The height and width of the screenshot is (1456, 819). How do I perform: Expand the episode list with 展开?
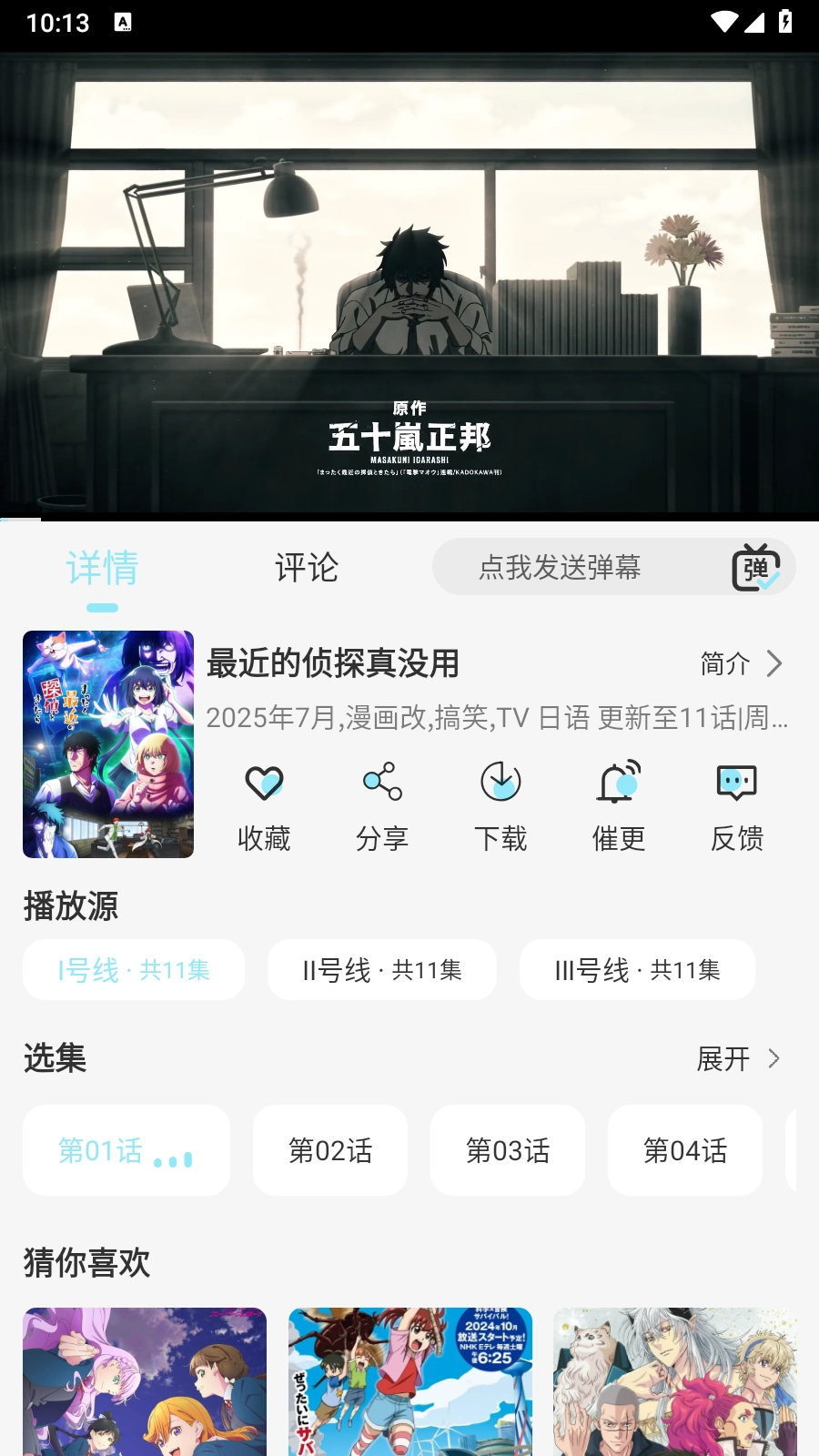point(738,1058)
